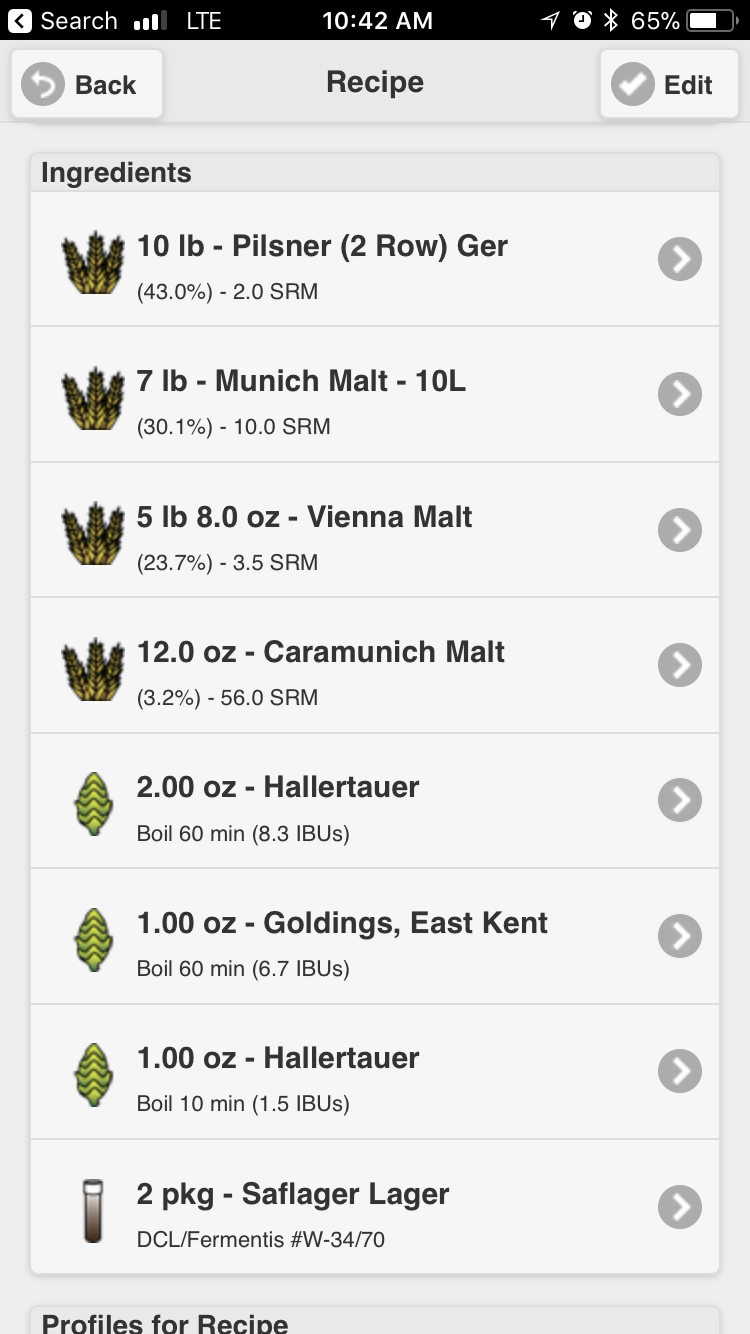Screen dimensions: 750x1334
Task: Return to Search via status bar back arrow
Action: click(62, 20)
